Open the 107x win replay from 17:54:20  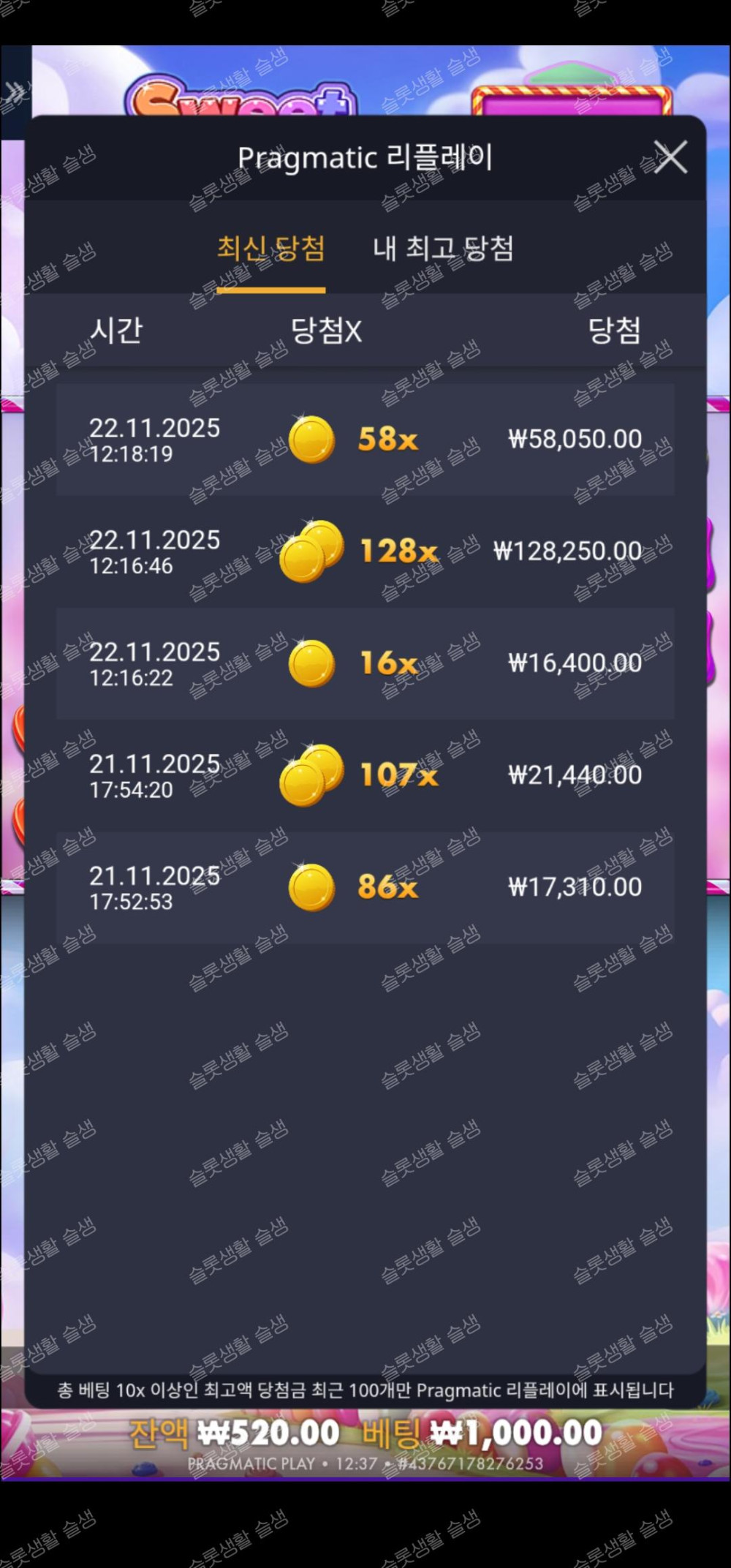point(365,775)
